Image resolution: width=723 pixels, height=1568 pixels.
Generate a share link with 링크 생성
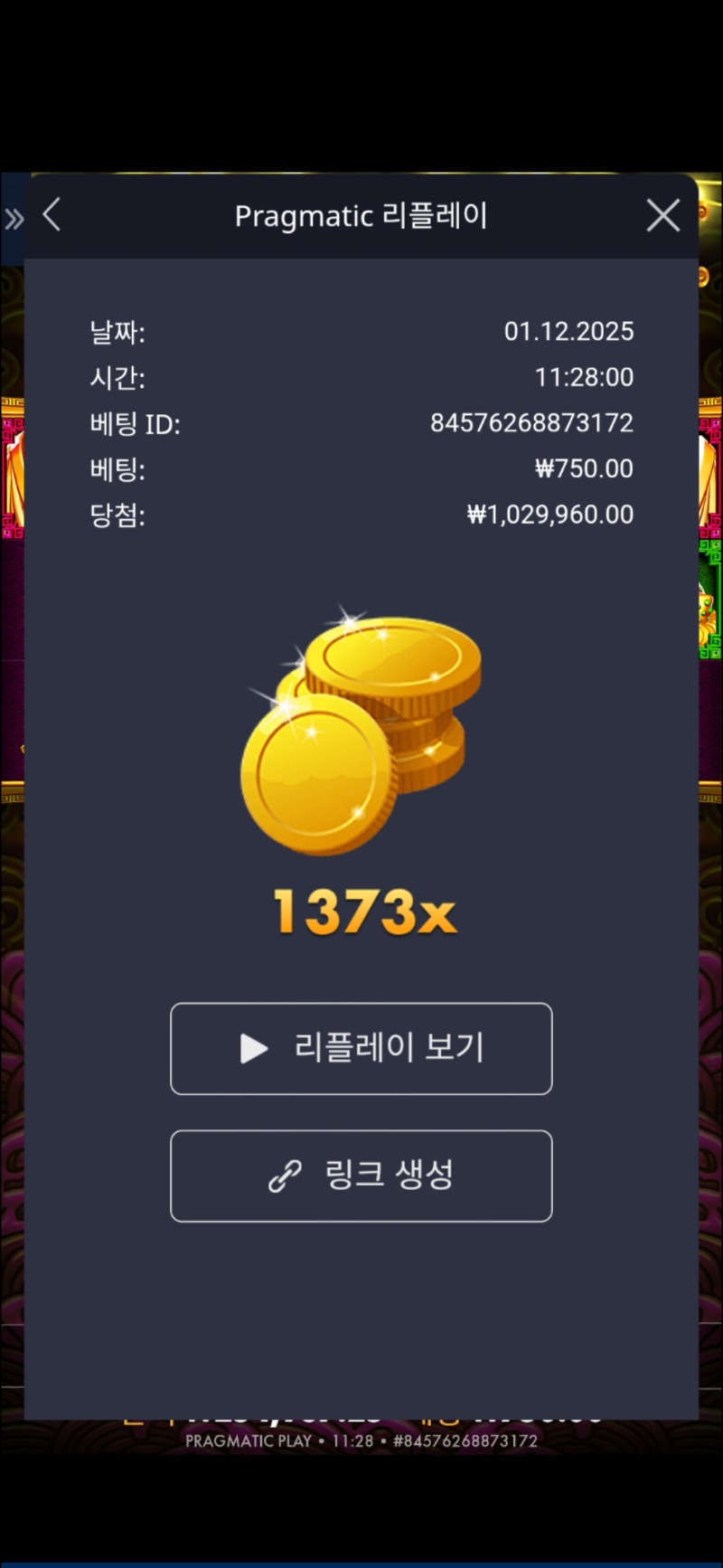point(361,1176)
